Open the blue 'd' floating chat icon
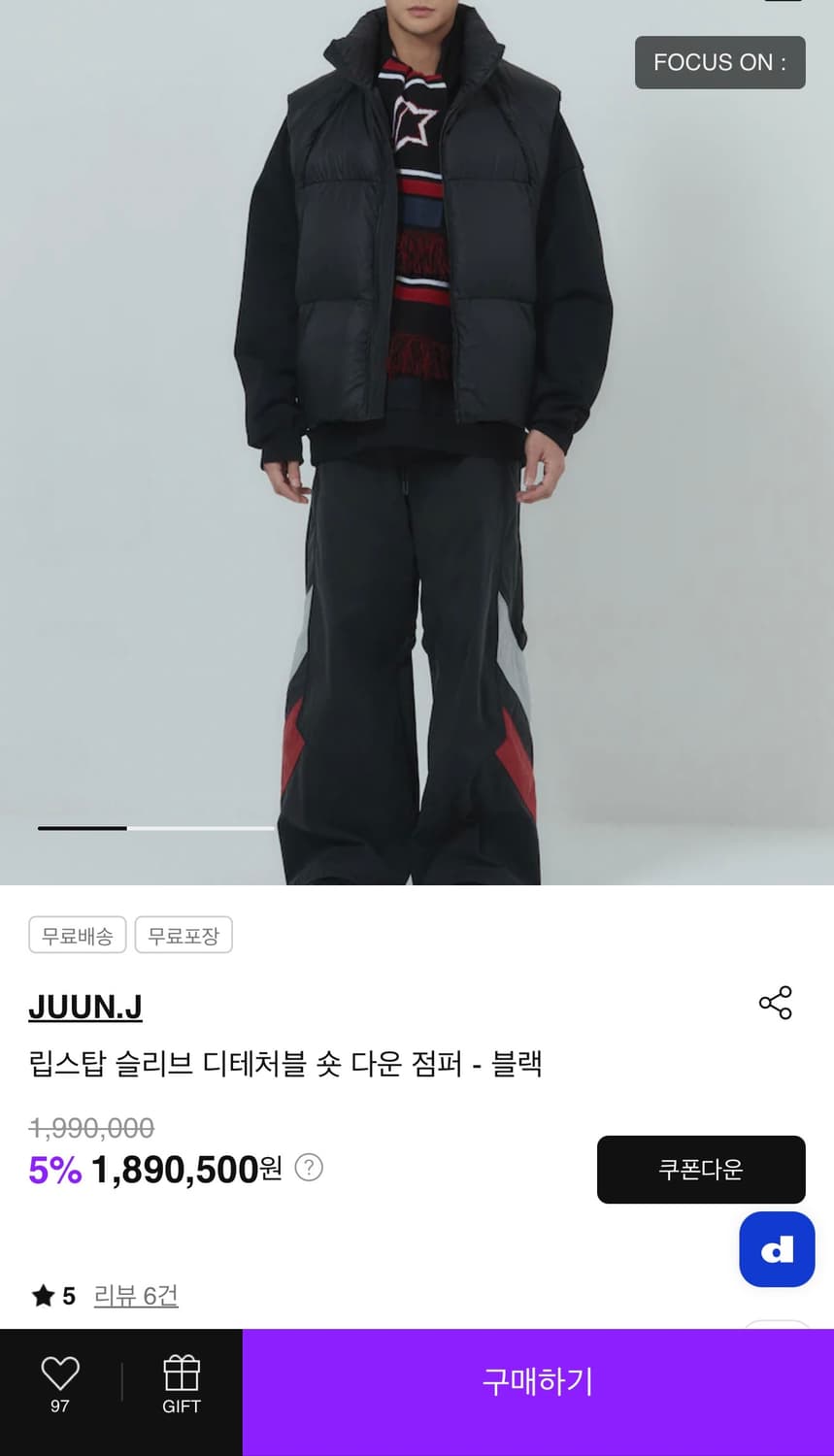 tap(776, 1249)
